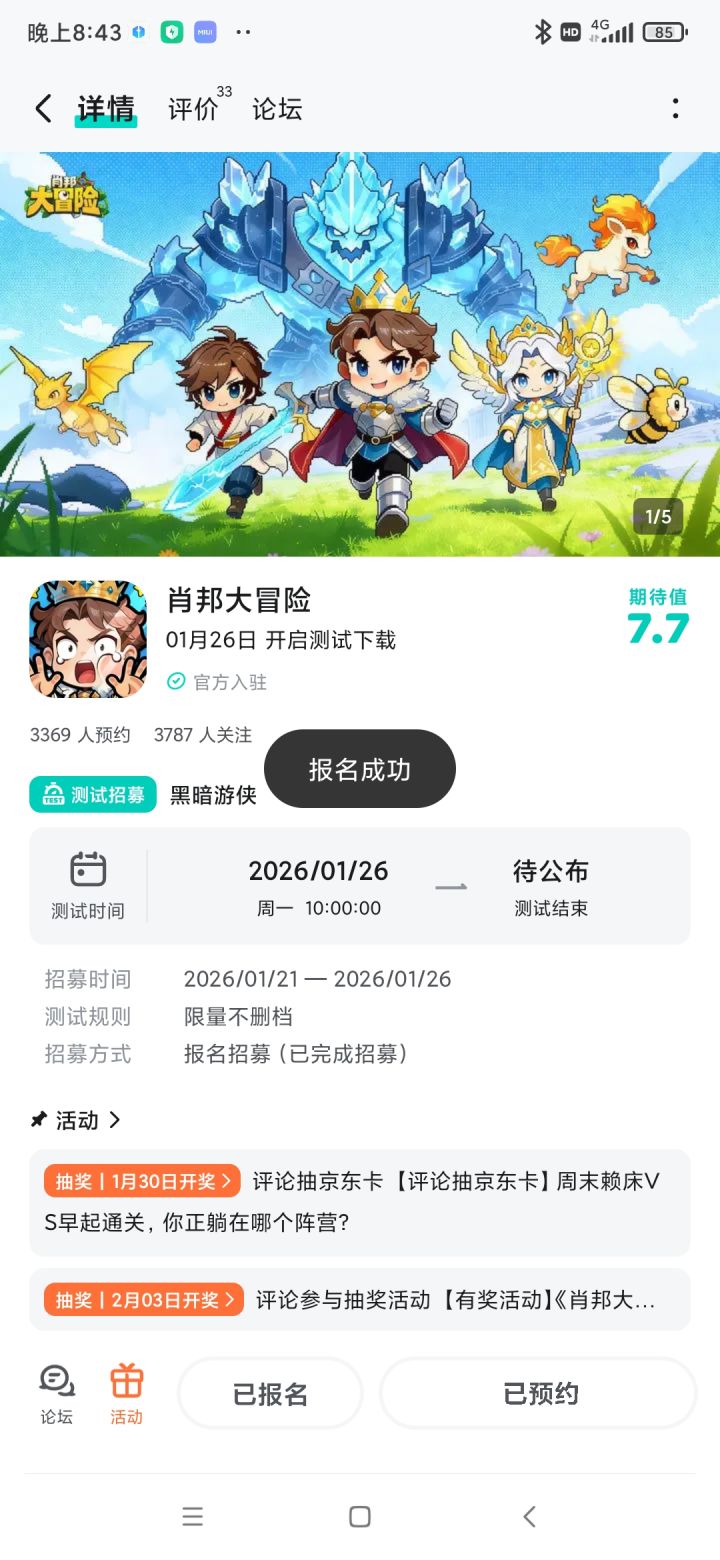Switch to the 评价 reviews tab

click(x=194, y=108)
